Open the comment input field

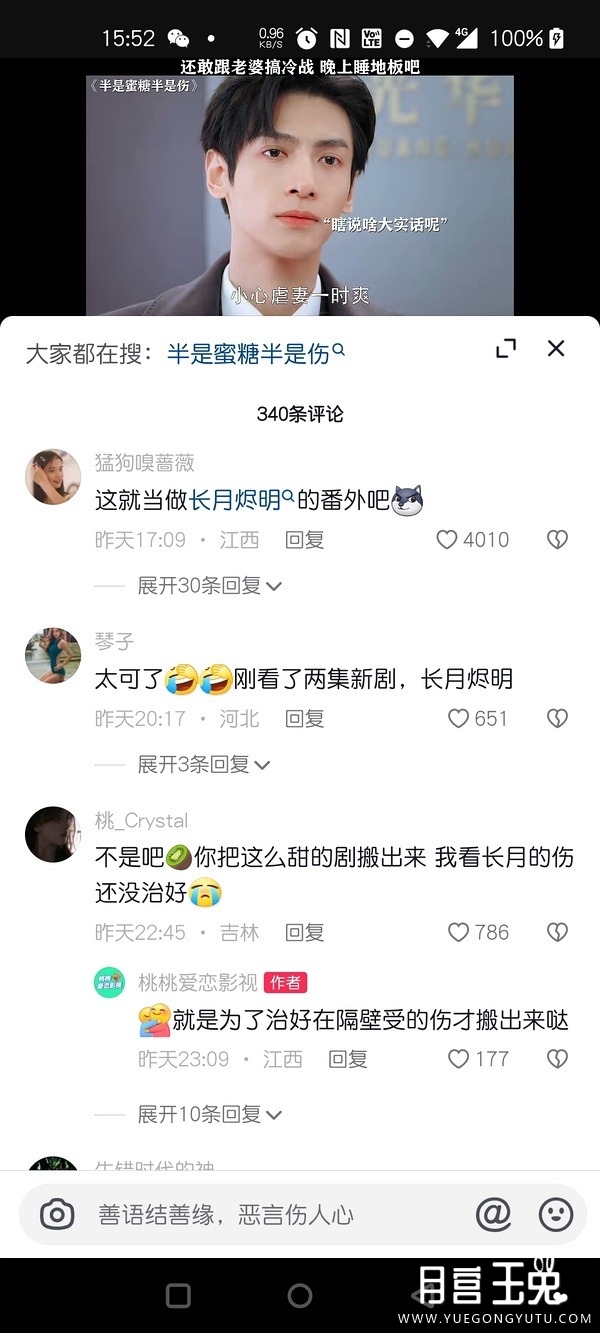point(270,1215)
